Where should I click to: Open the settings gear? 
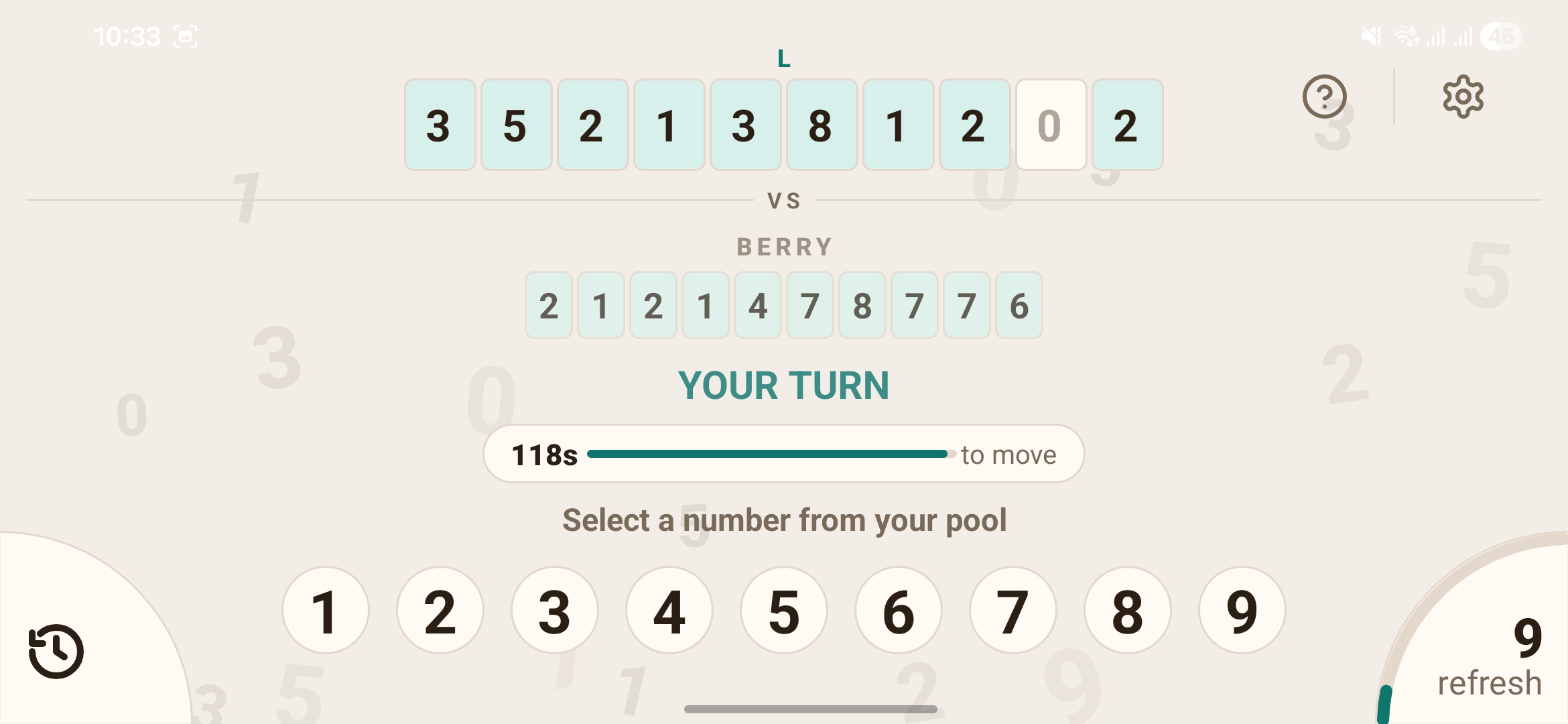pos(1463,97)
